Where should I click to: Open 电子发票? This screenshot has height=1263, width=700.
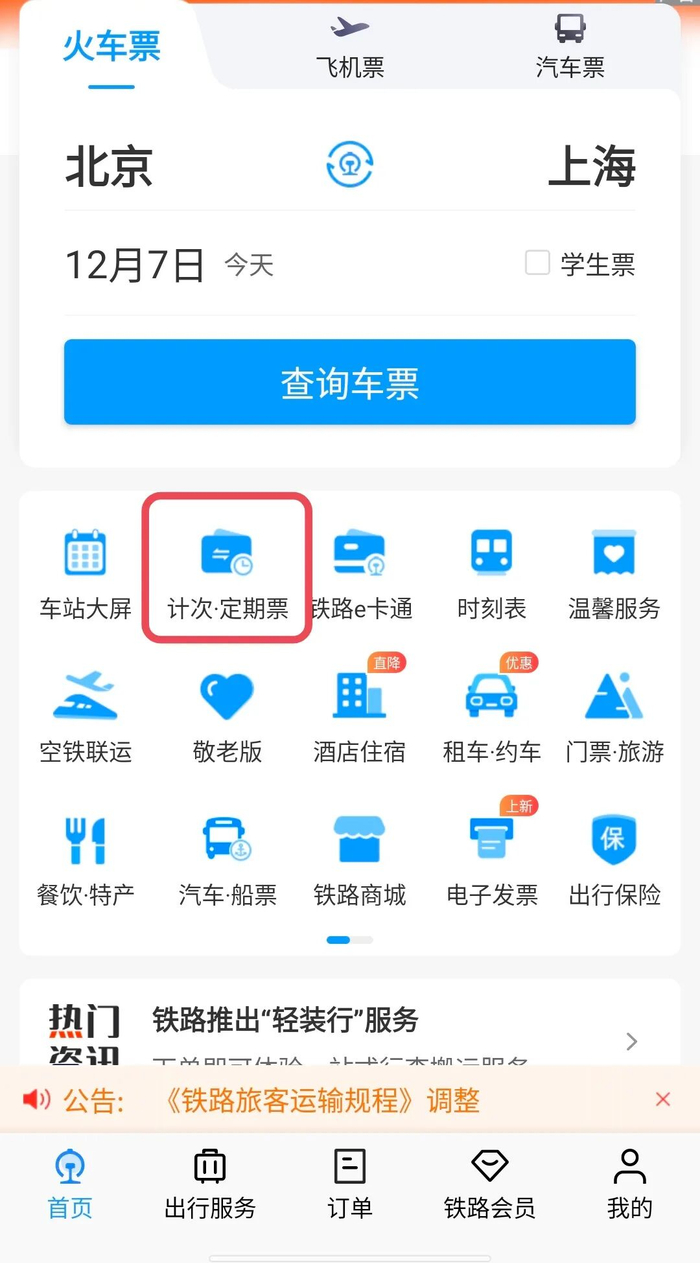[x=492, y=857]
